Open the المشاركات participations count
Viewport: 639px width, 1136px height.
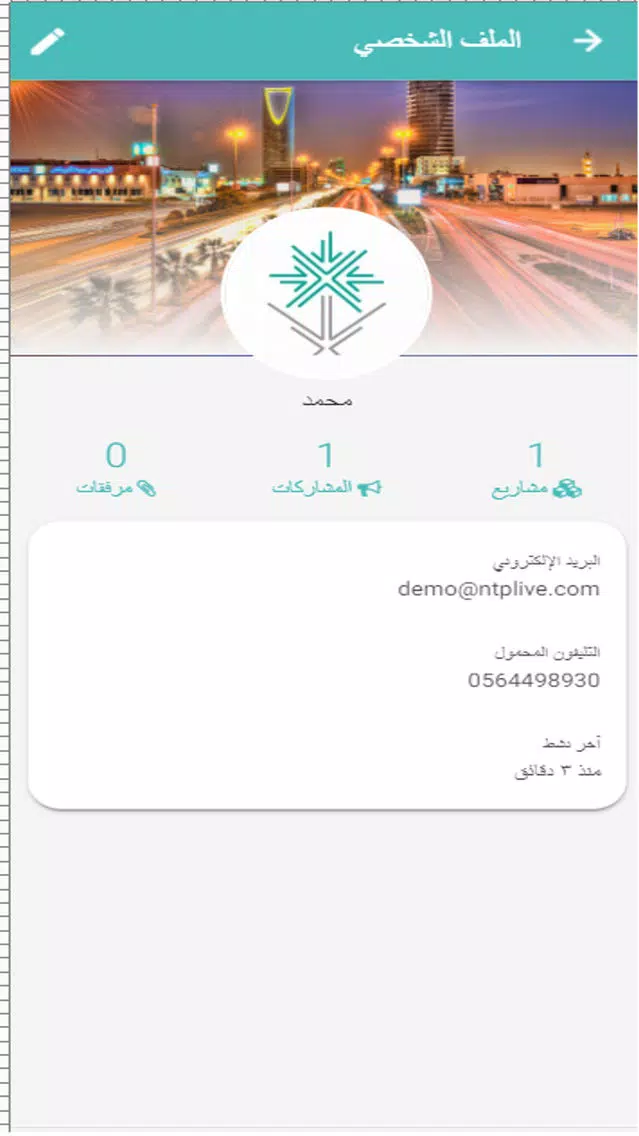click(326, 470)
